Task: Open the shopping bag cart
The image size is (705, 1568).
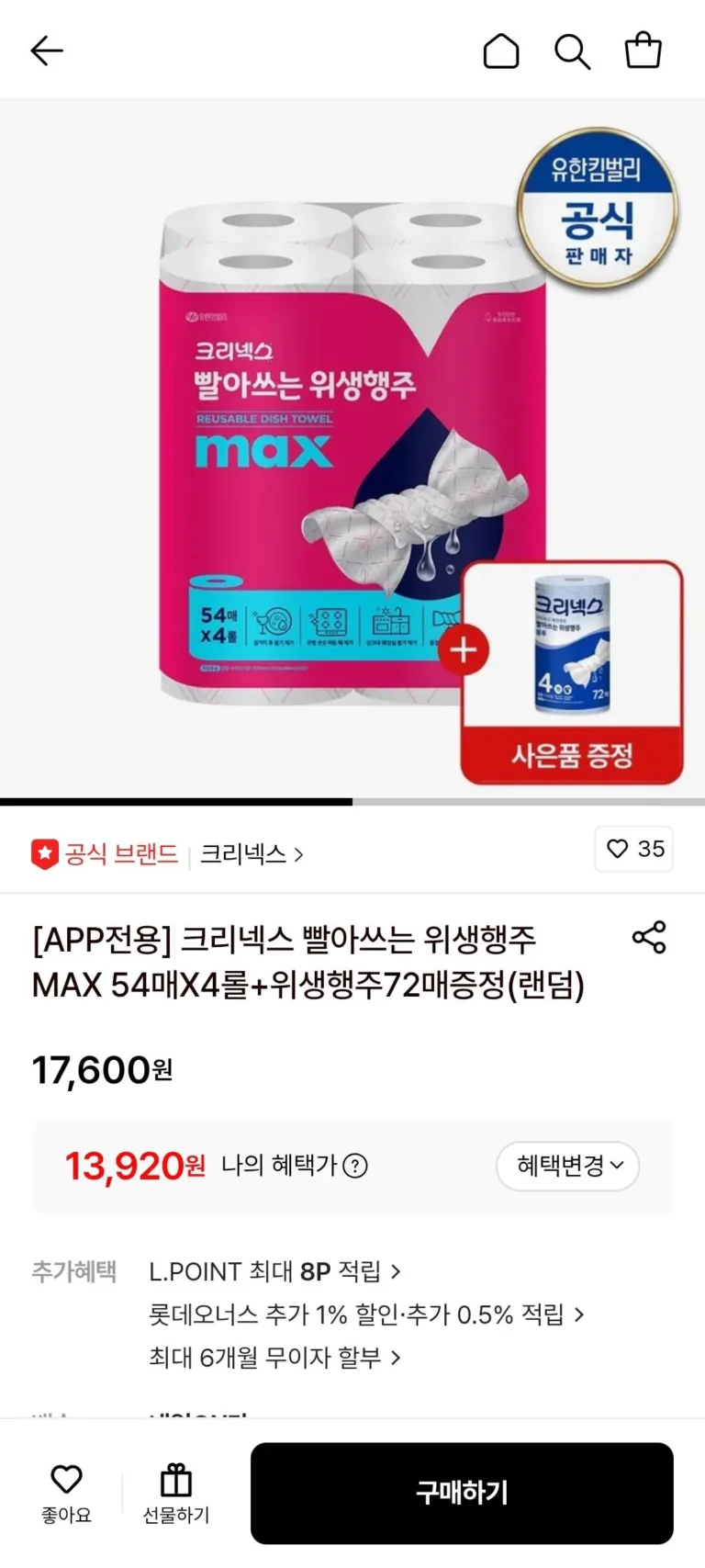Action: click(643, 51)
